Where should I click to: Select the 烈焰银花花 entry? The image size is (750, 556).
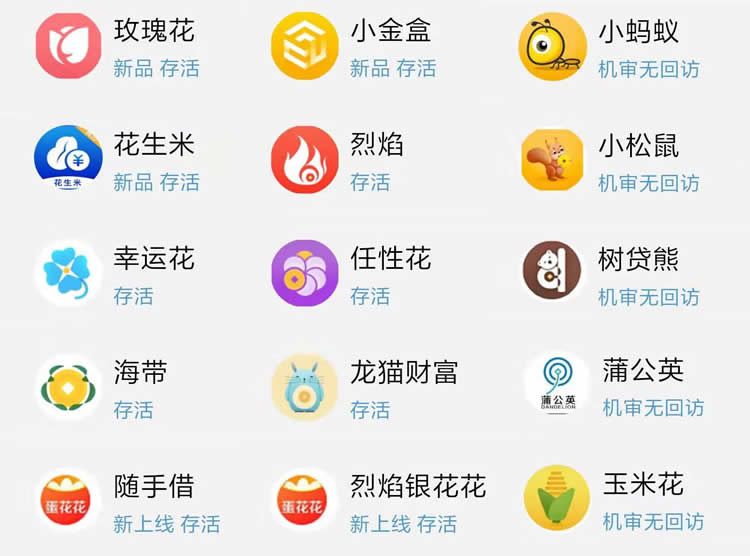304,500
